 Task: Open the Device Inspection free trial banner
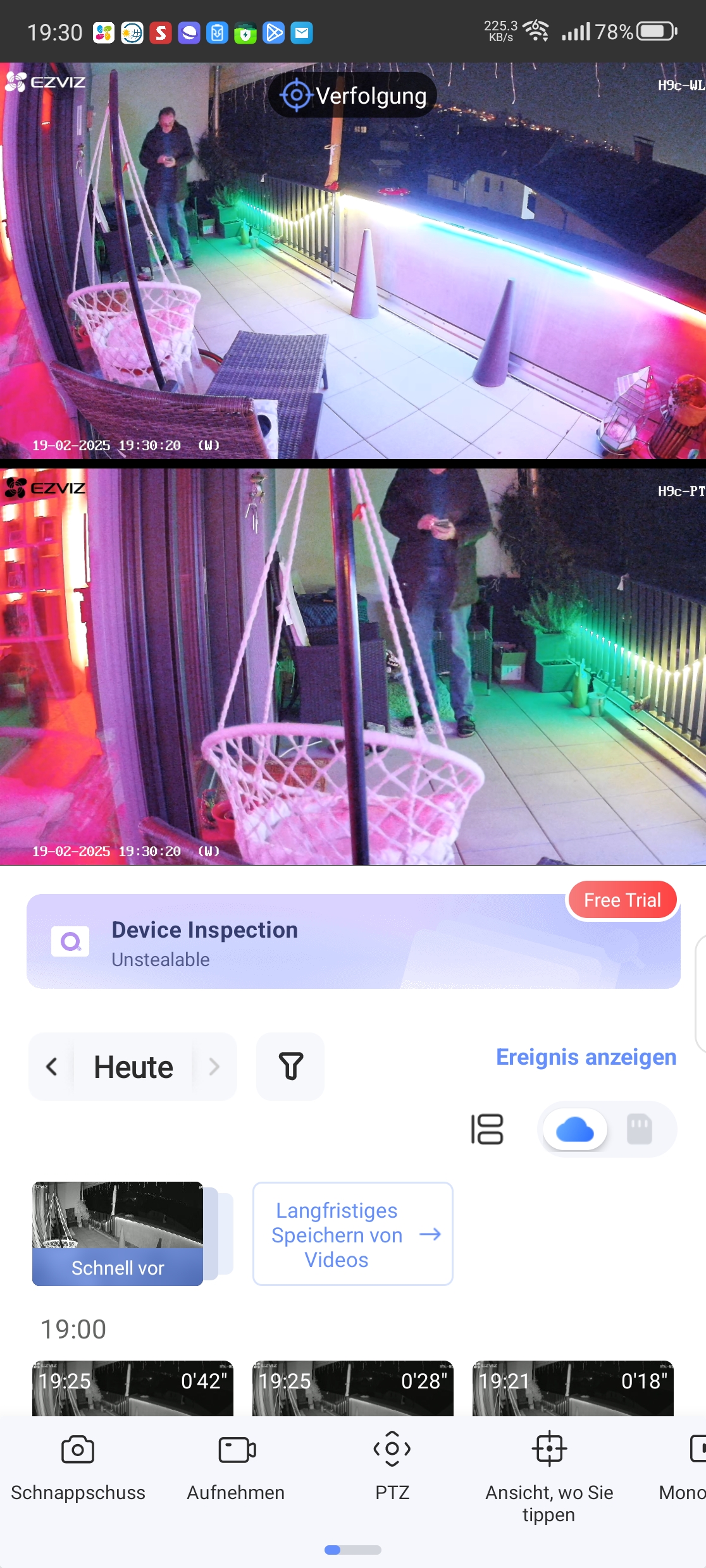pos(353,941)
